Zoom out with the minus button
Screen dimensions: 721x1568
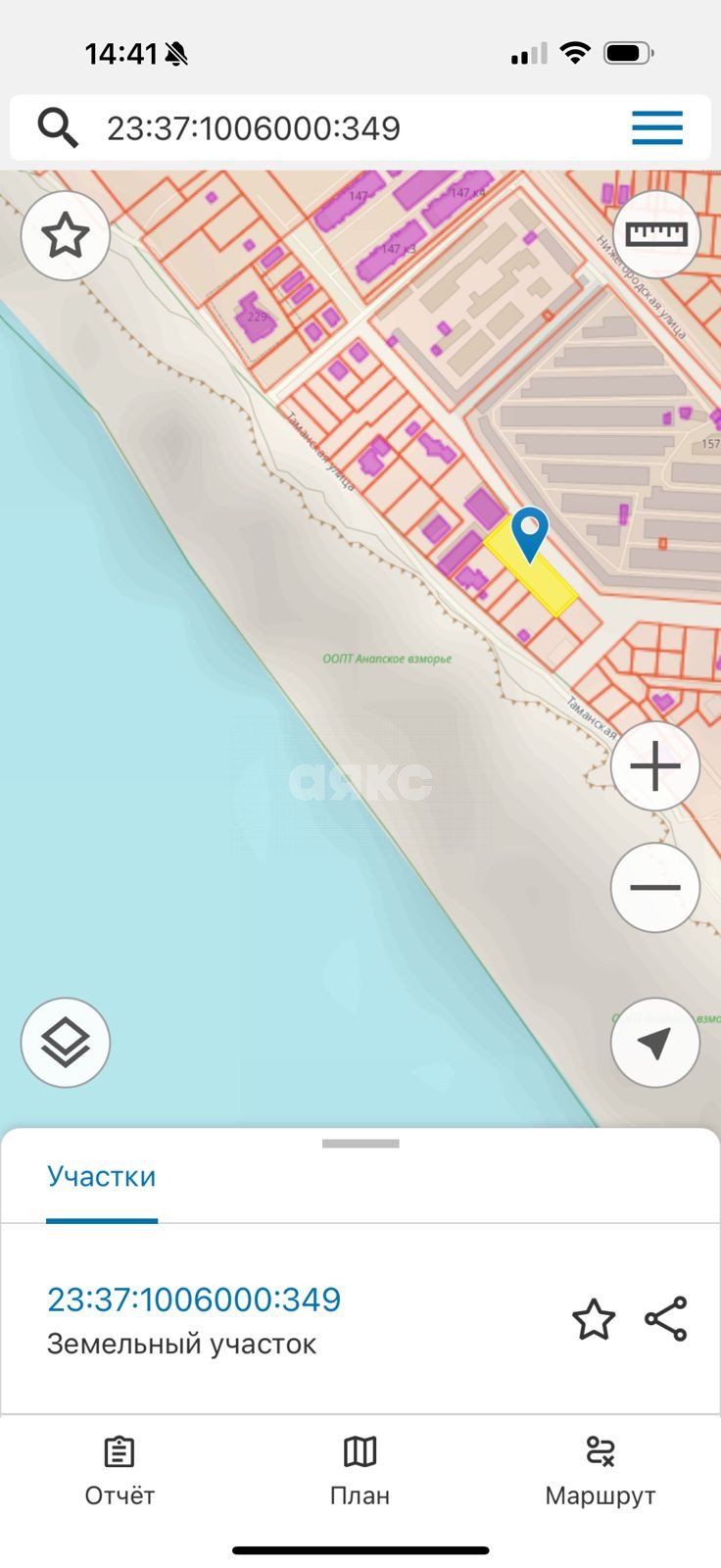tap(654, 887)
